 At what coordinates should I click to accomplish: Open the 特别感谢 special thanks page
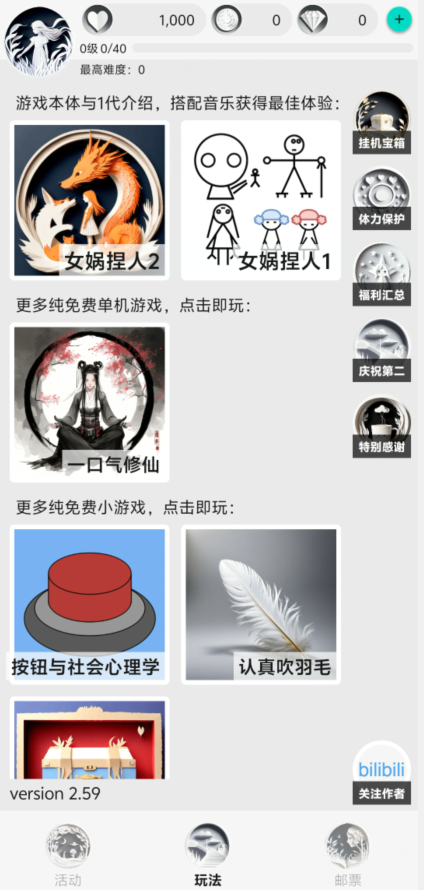[x=381, y=427]
